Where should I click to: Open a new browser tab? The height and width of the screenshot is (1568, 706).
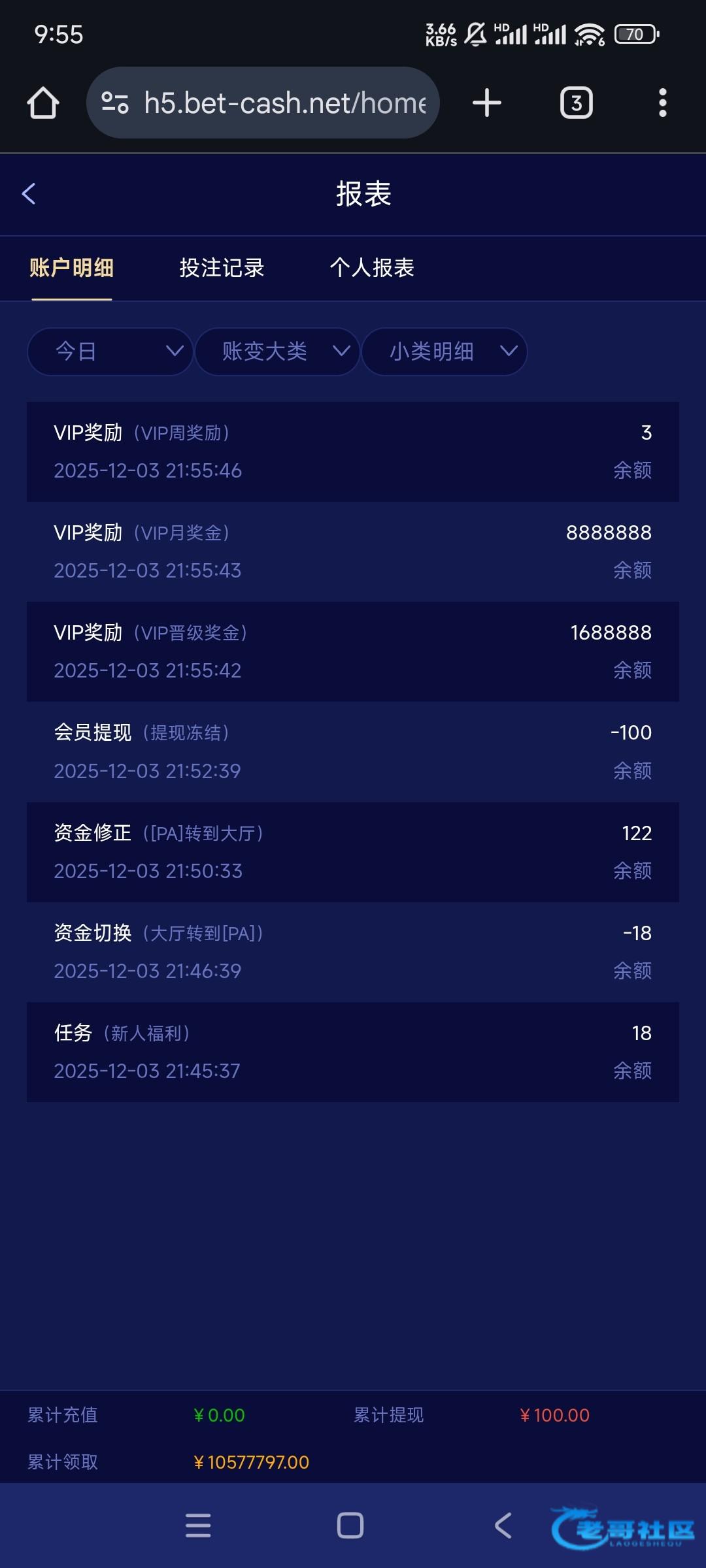[487, 103]
